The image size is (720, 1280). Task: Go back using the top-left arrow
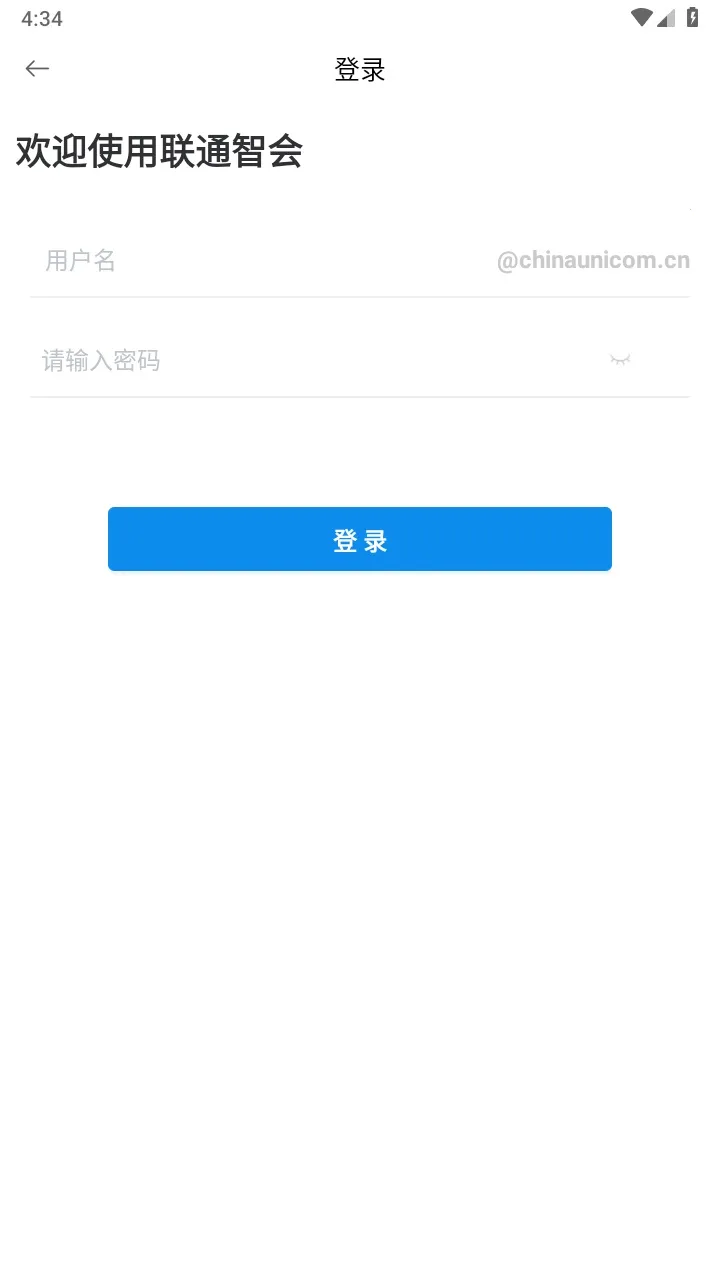tap(37, 68)
